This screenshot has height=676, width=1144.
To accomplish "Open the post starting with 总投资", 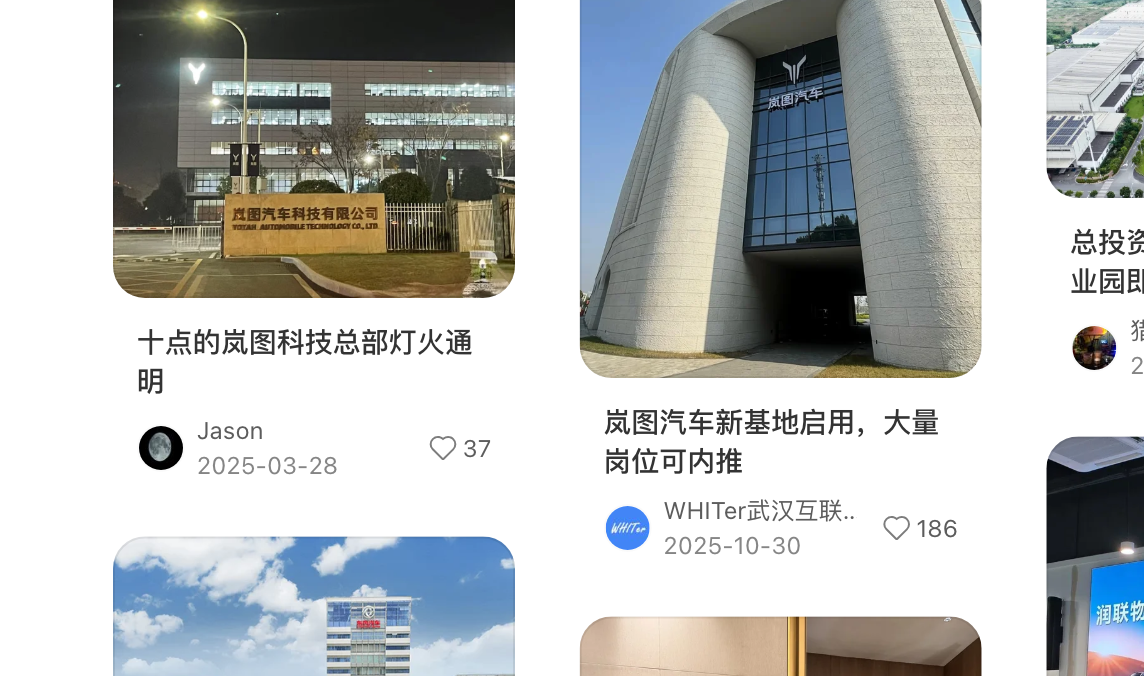I will click(1107, 261).
